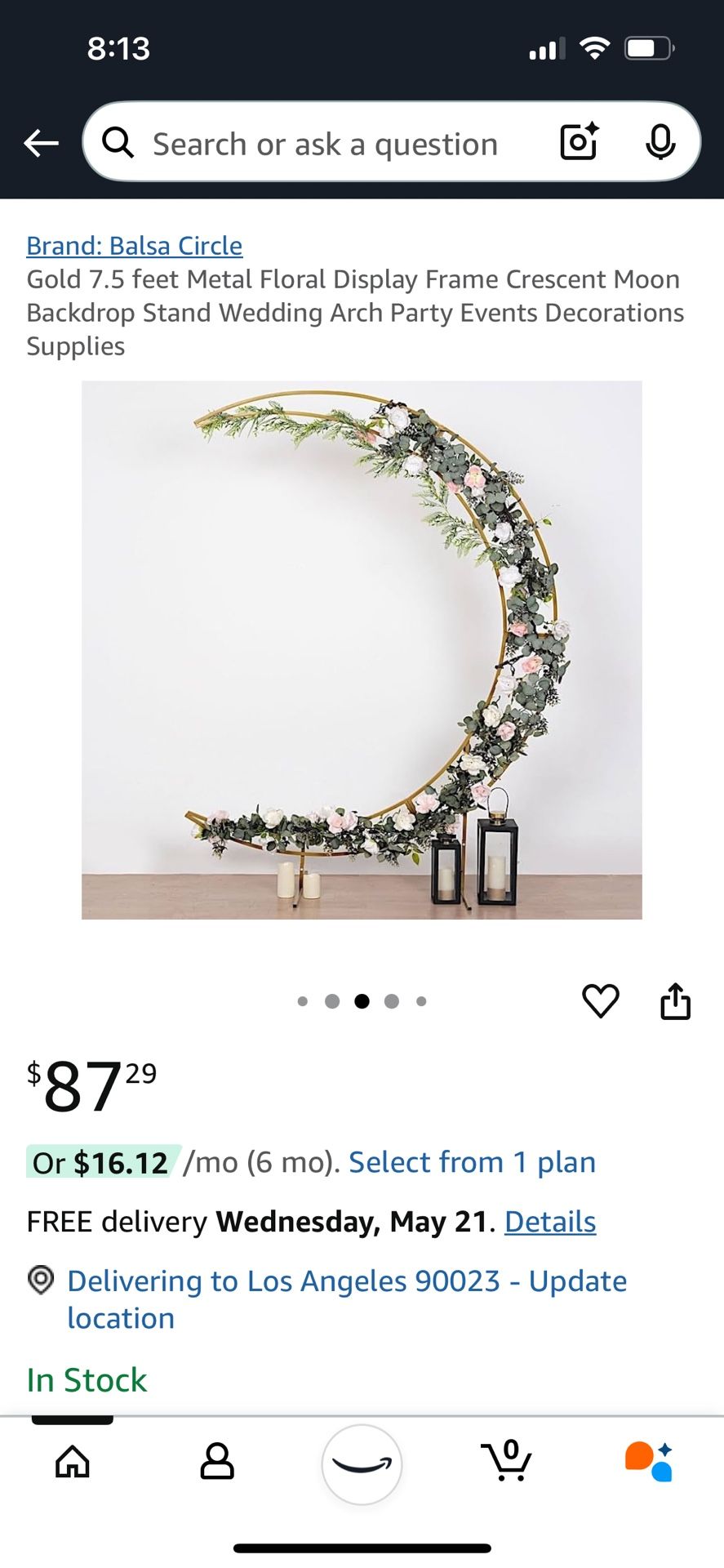Start a voice search with the microphone

tap(661, 142)
